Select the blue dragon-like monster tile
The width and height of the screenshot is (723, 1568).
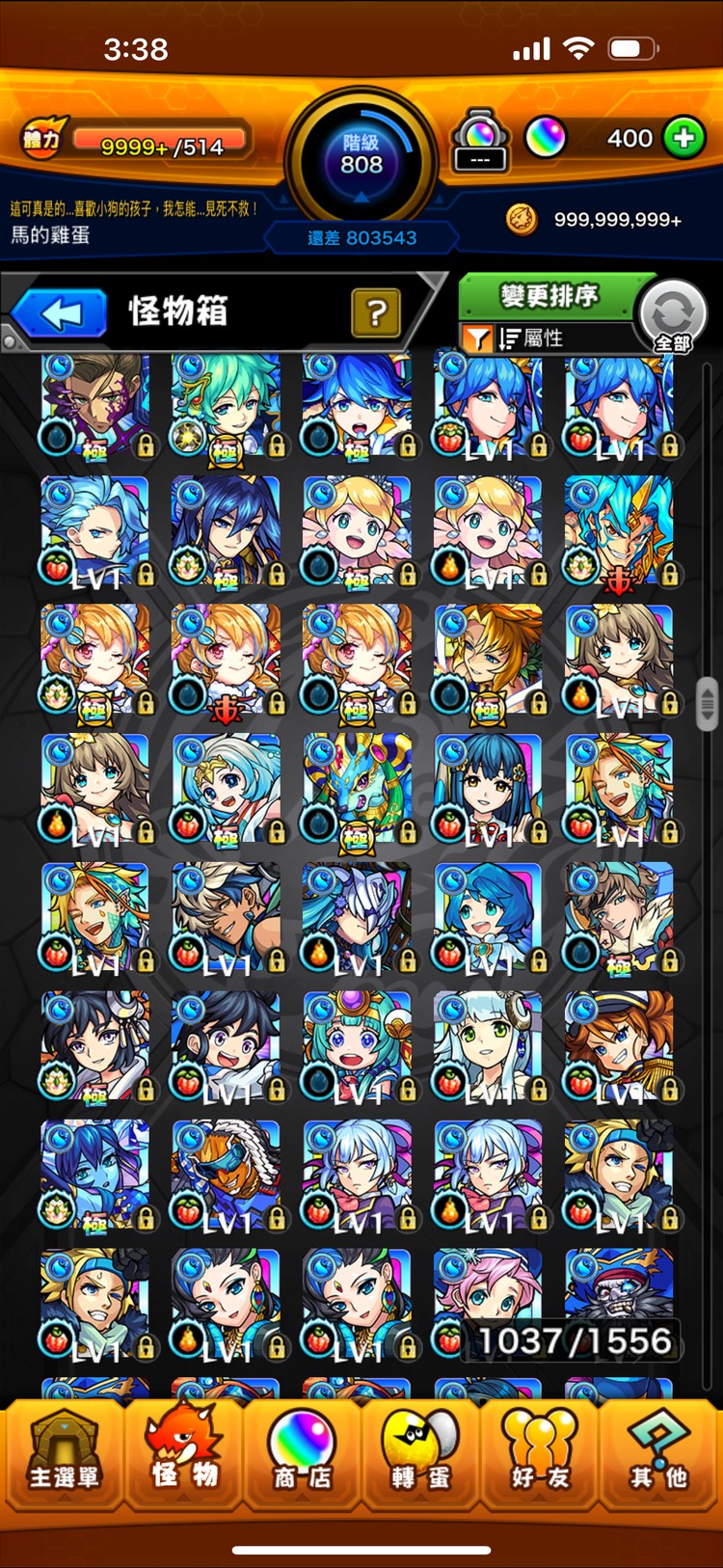[x=357, y=789]
